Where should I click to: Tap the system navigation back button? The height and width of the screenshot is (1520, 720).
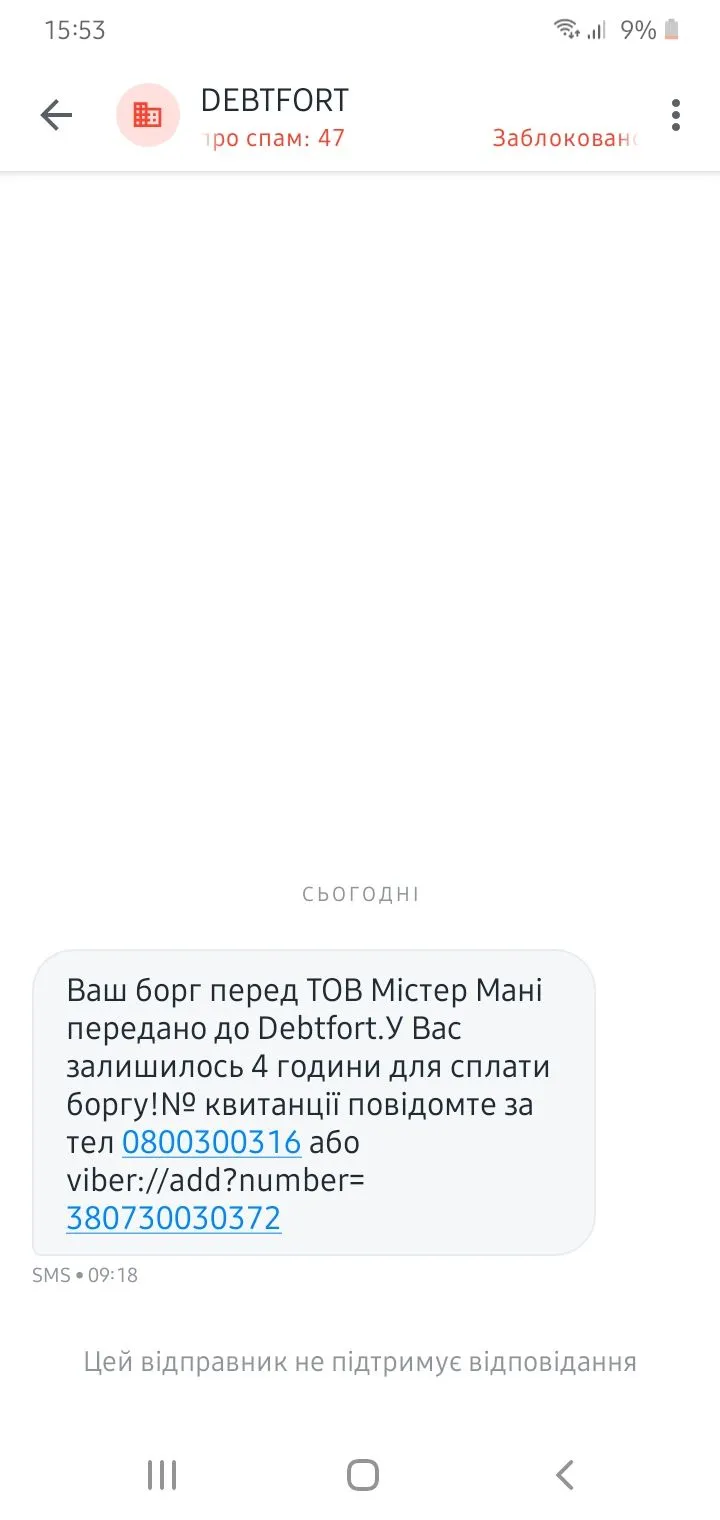565,1474
